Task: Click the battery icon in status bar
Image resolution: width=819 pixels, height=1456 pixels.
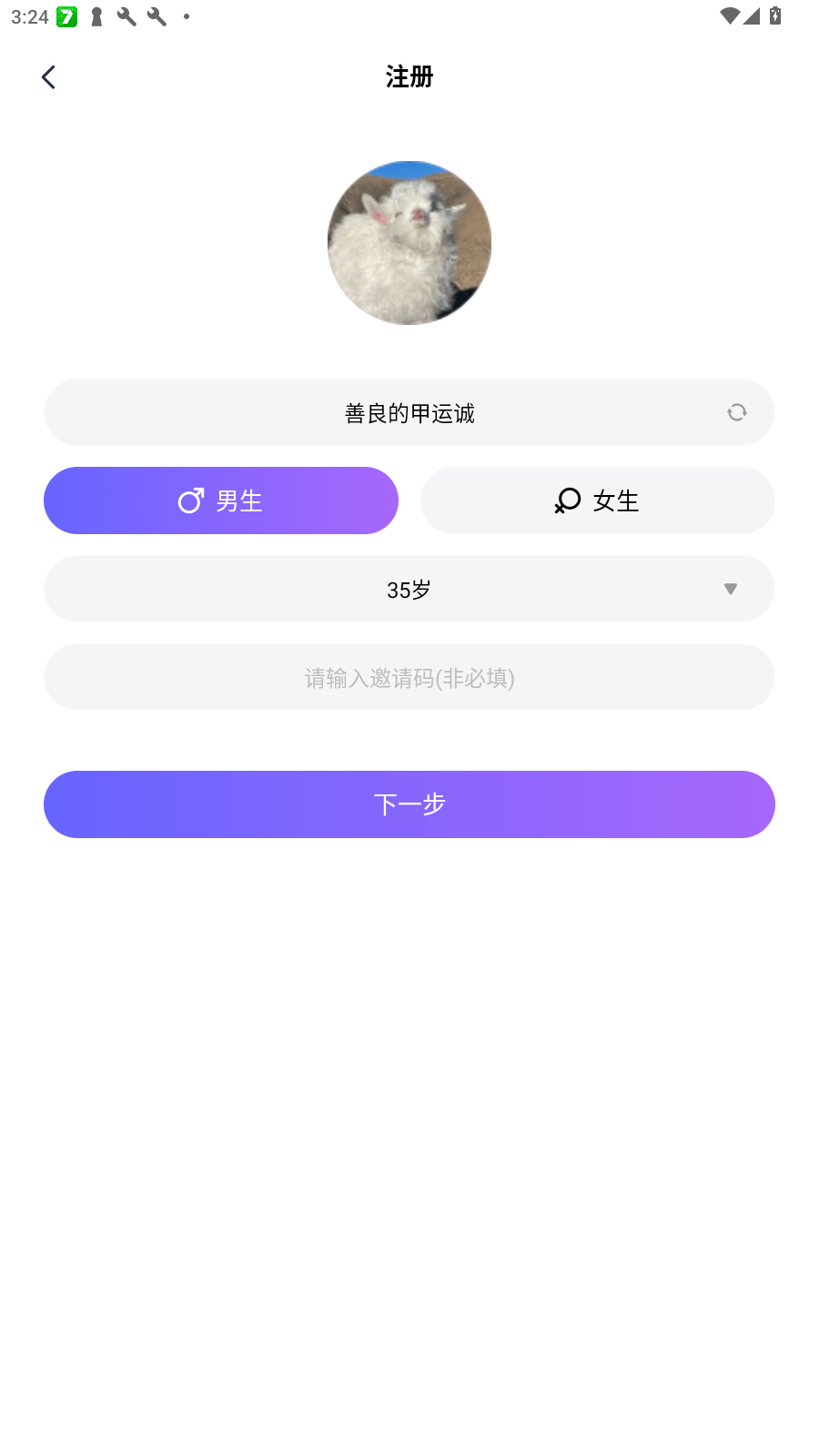Action: point(774,15)
